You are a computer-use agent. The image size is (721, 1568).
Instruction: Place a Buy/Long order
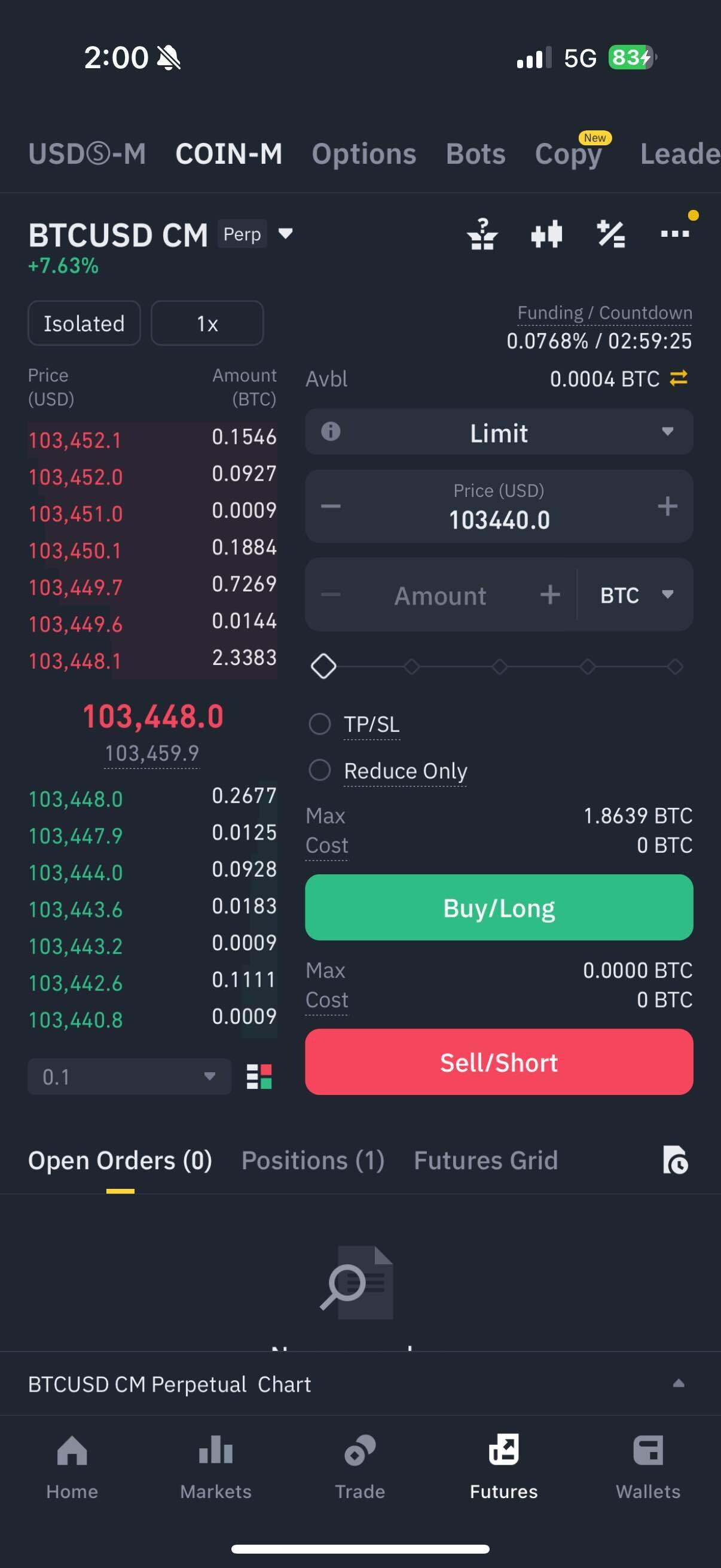coord(499,907)
